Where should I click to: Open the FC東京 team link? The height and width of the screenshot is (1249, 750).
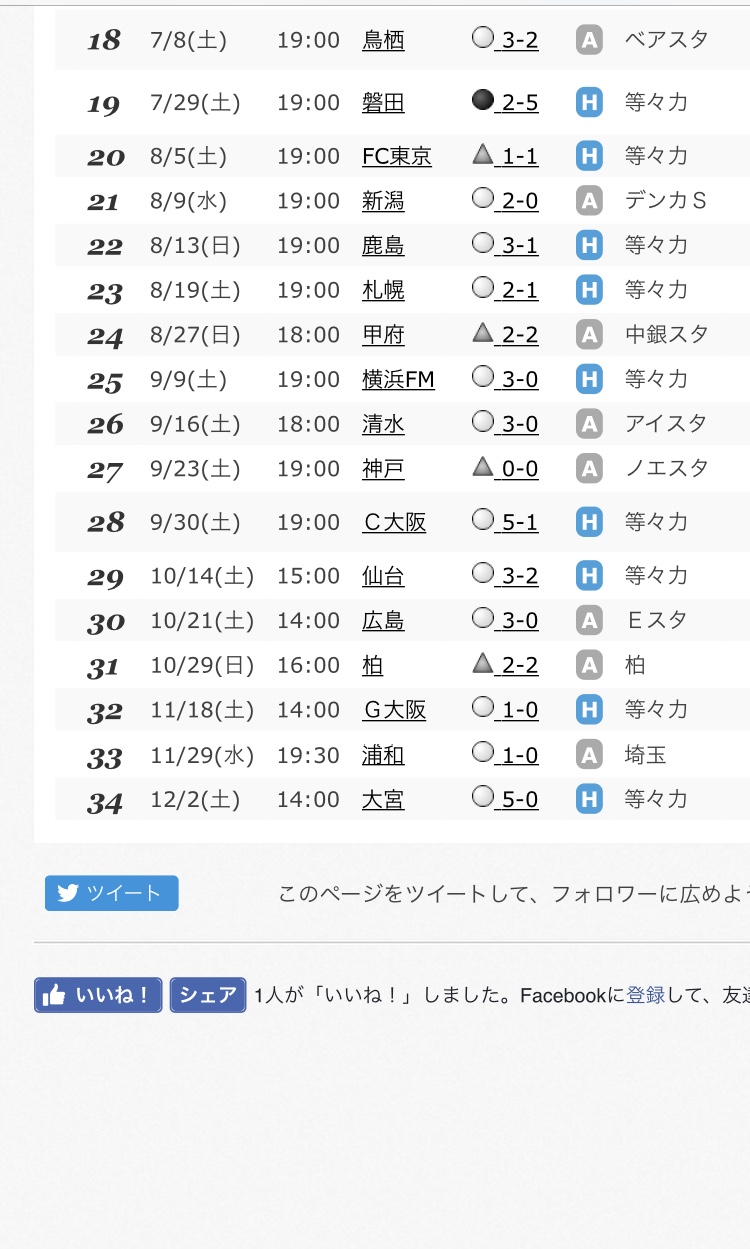pyautogui.click(x=397, y=156)
